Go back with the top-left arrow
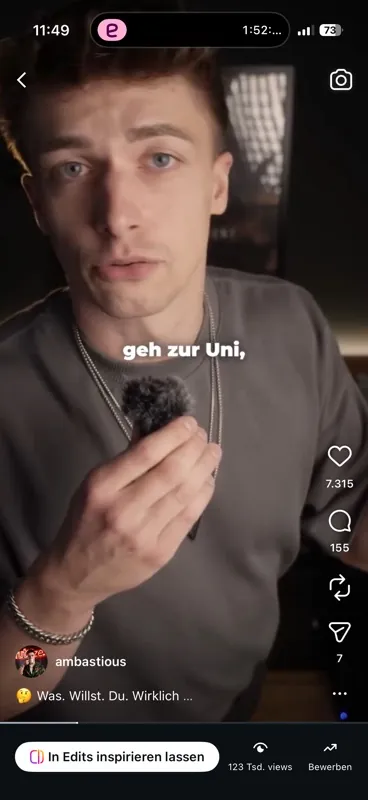Screen dimensions: 368x800 21,80
